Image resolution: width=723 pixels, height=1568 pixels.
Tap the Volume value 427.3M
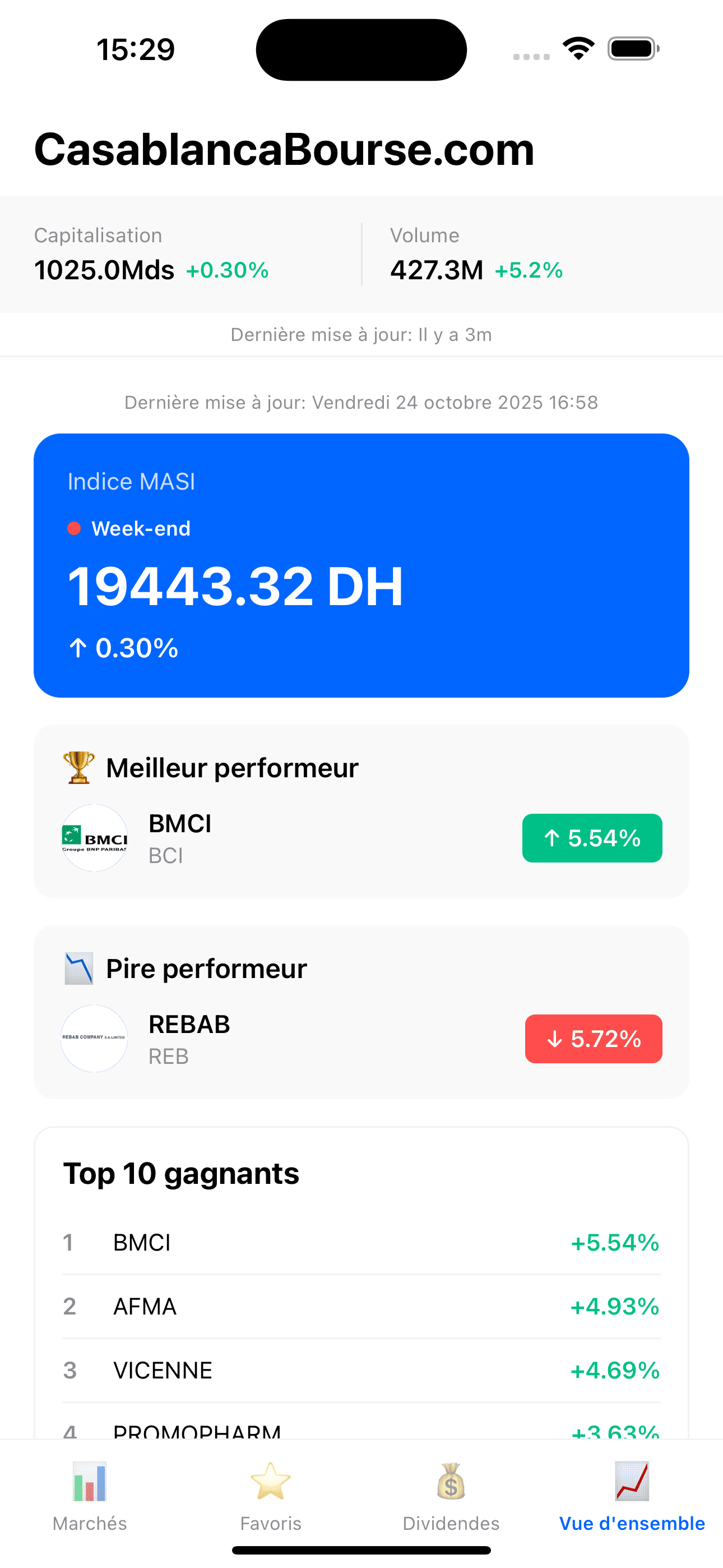coord(437,270)
